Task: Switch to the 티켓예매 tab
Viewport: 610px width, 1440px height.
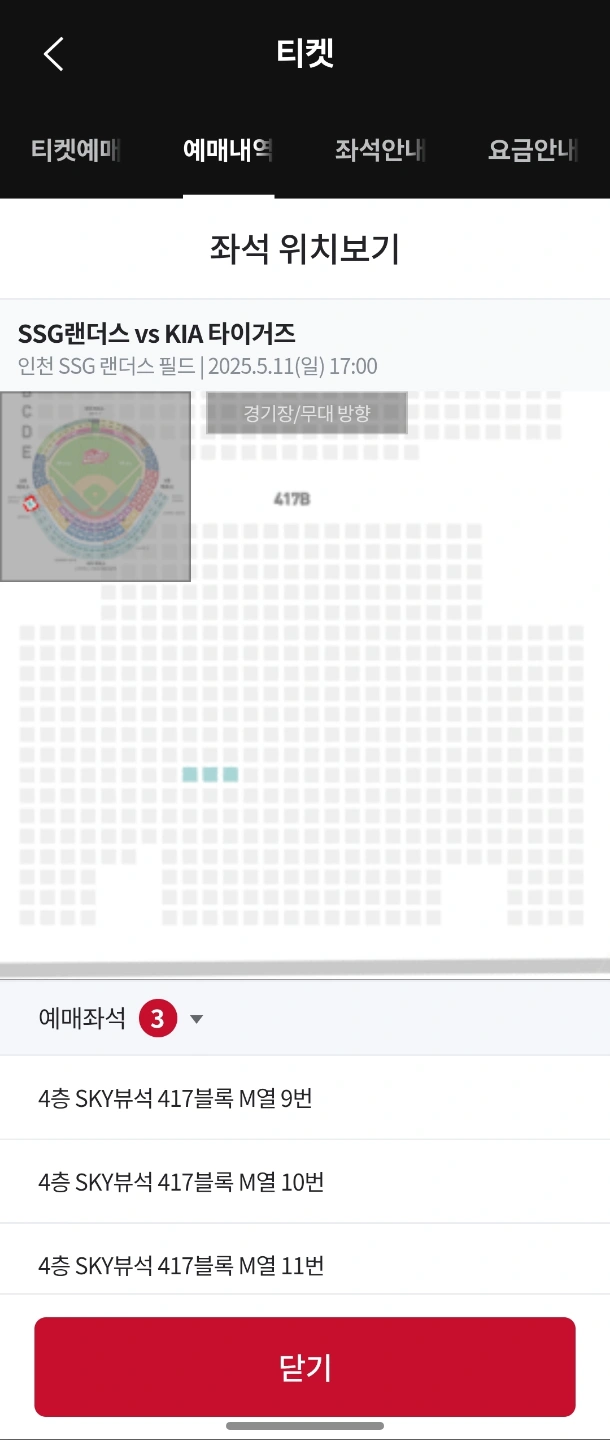Action: [76, 151]
